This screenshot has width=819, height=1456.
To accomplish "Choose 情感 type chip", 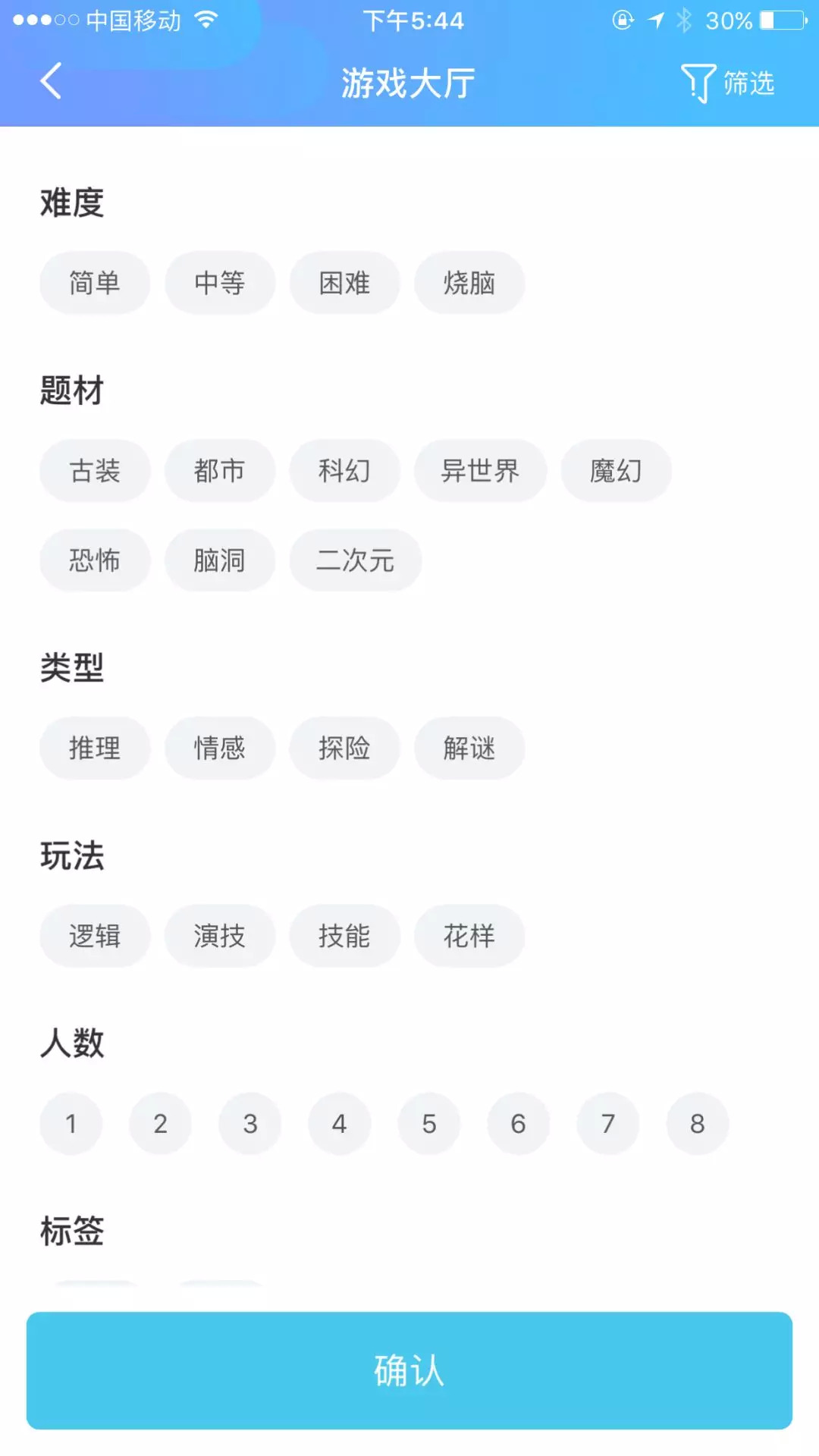I will point(220,748).
